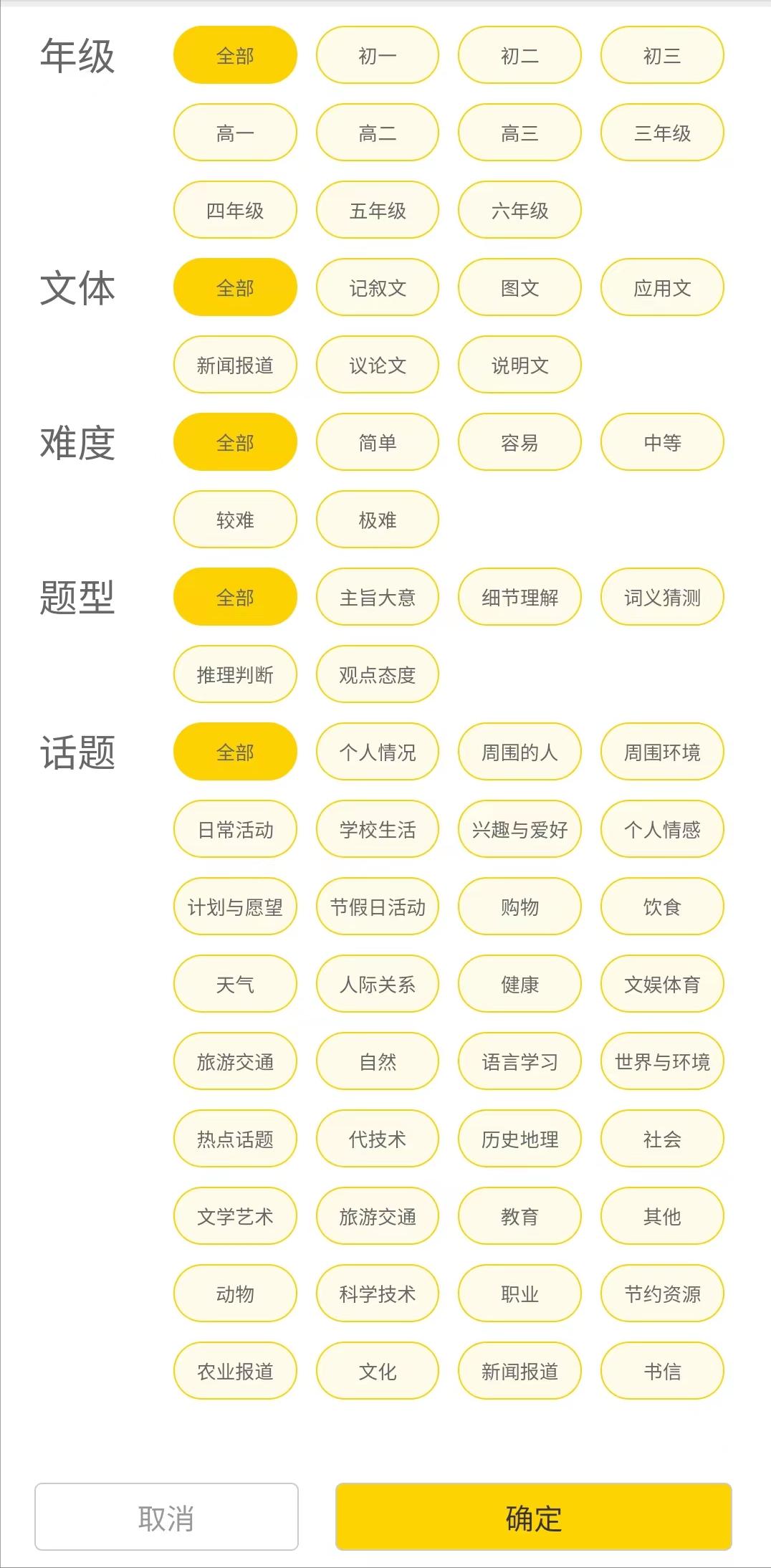
Task: Select the 议论文 filter
Action: [x=376, y=364]
